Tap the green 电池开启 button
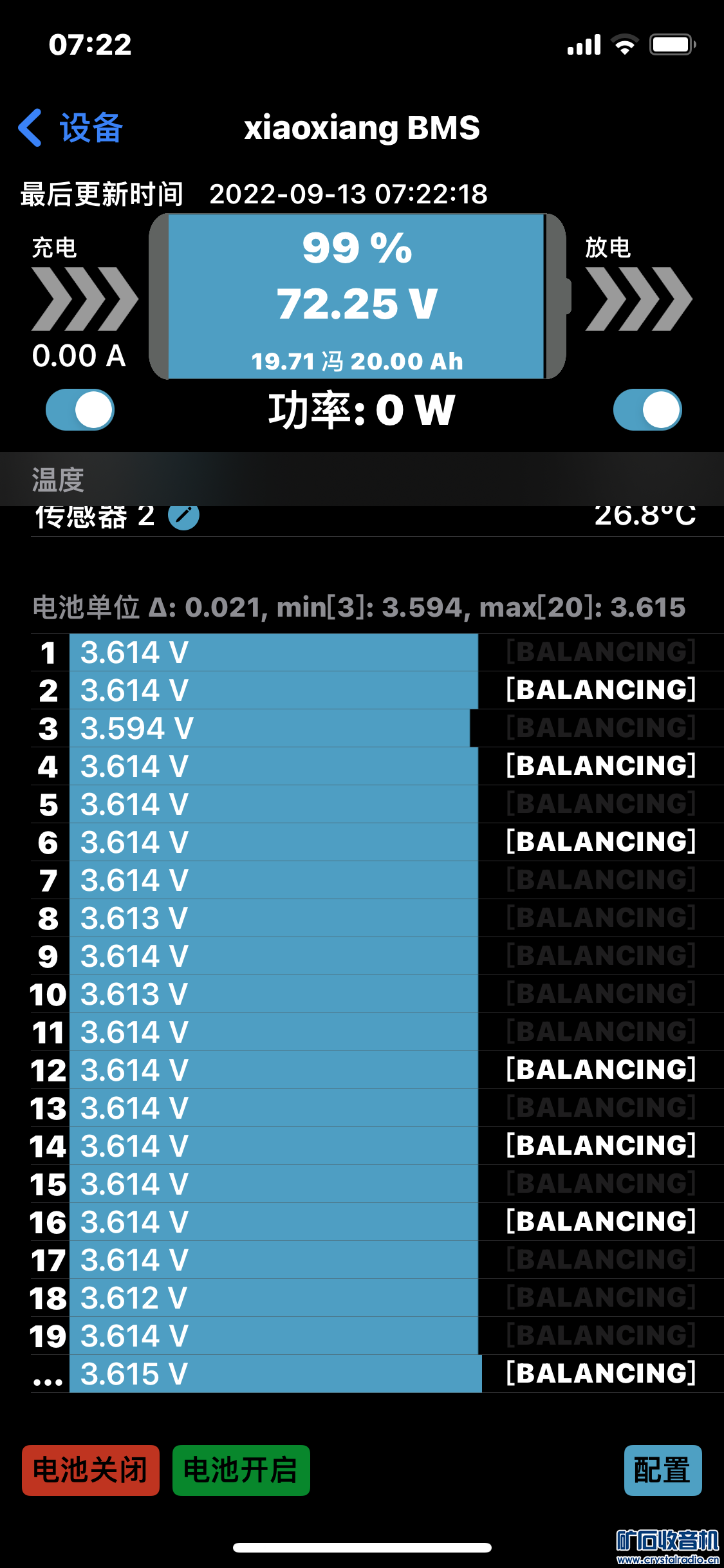The image size is (724, 1568). point(241,1470)
